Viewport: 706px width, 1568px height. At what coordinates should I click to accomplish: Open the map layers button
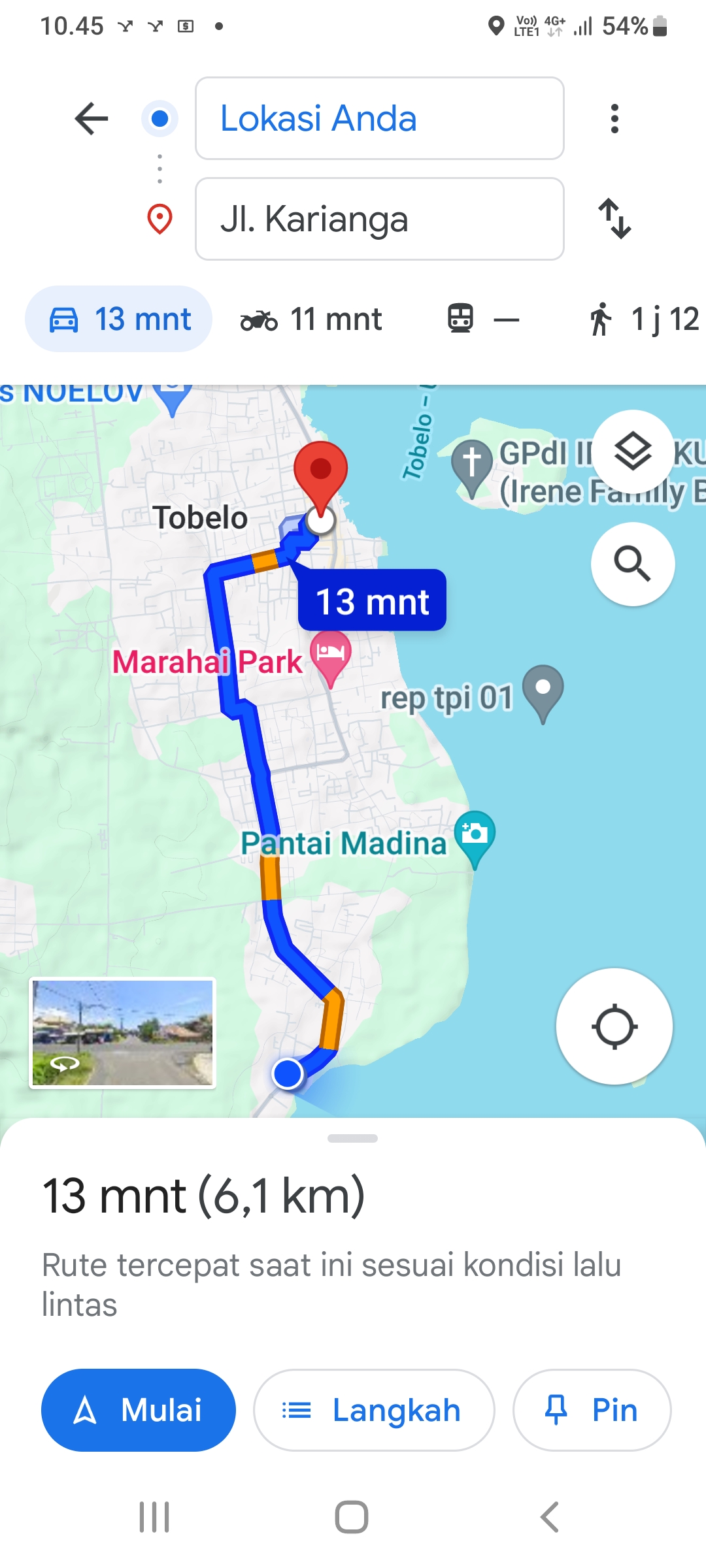tap(633, 451)
